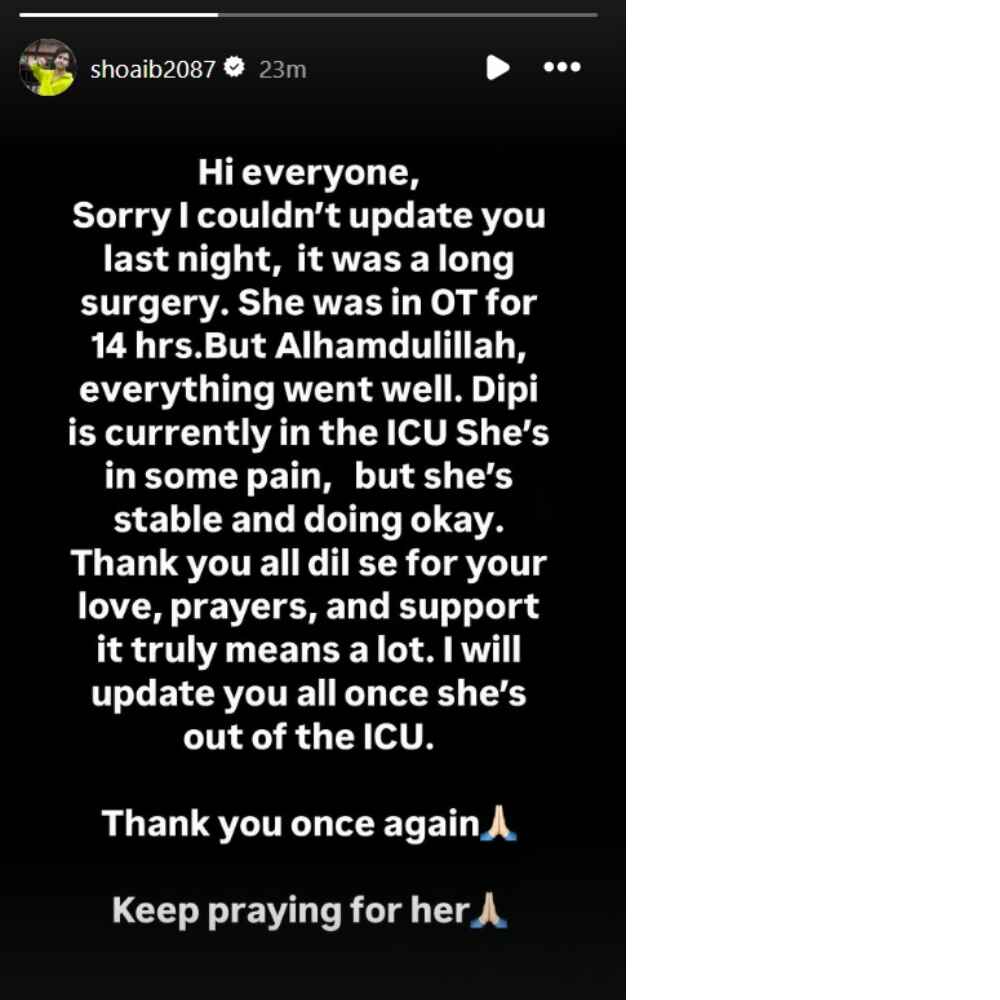Tap the shoaib2087 username
Image resolution: width=1000 pixels, height=1000 pixels.
tap(152, 69)
